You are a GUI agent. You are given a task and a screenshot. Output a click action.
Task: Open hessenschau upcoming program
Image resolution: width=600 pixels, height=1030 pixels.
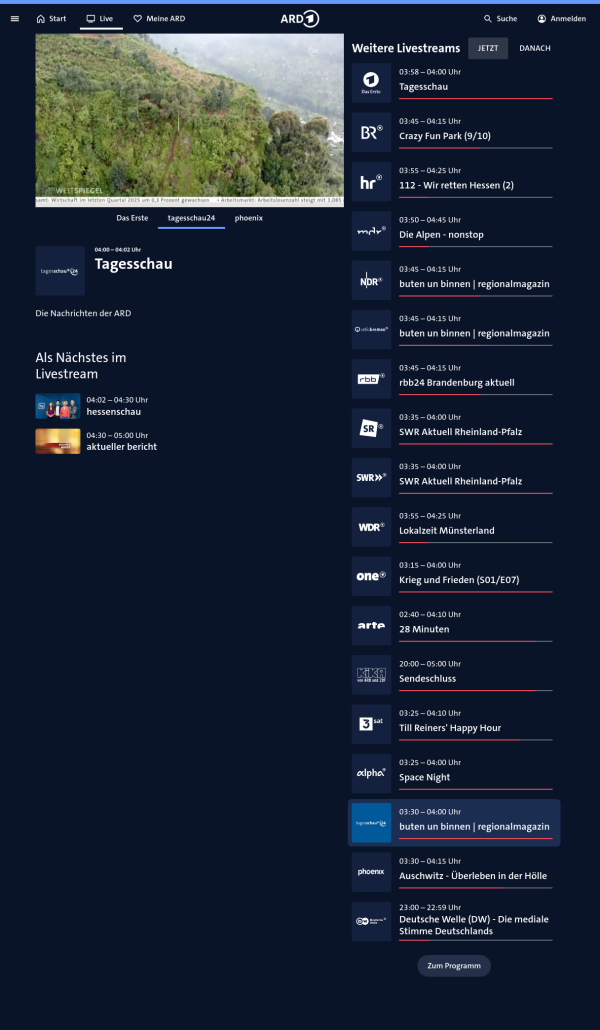(113, 411)
